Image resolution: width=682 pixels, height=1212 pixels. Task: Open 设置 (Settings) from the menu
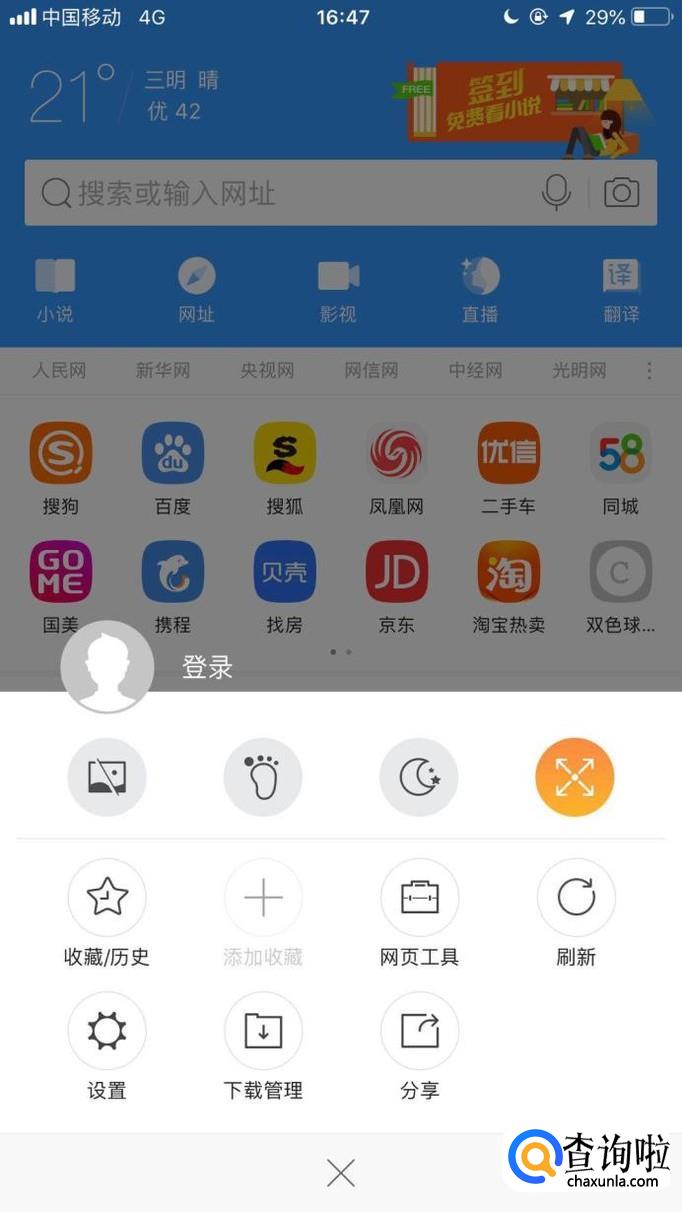[x=107, y=1031]
